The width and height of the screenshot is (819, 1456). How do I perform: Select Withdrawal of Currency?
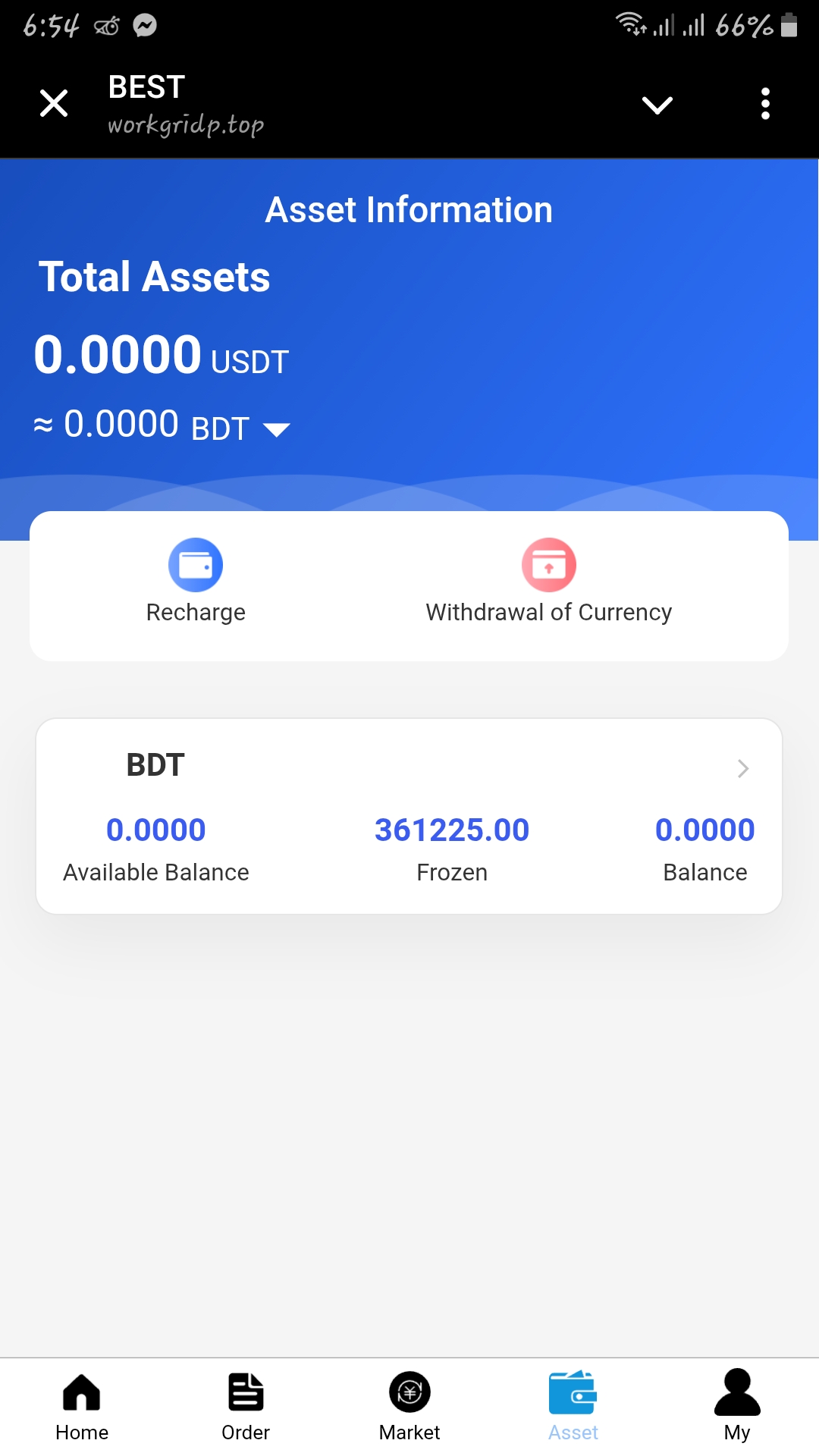(x=548, y=581)
